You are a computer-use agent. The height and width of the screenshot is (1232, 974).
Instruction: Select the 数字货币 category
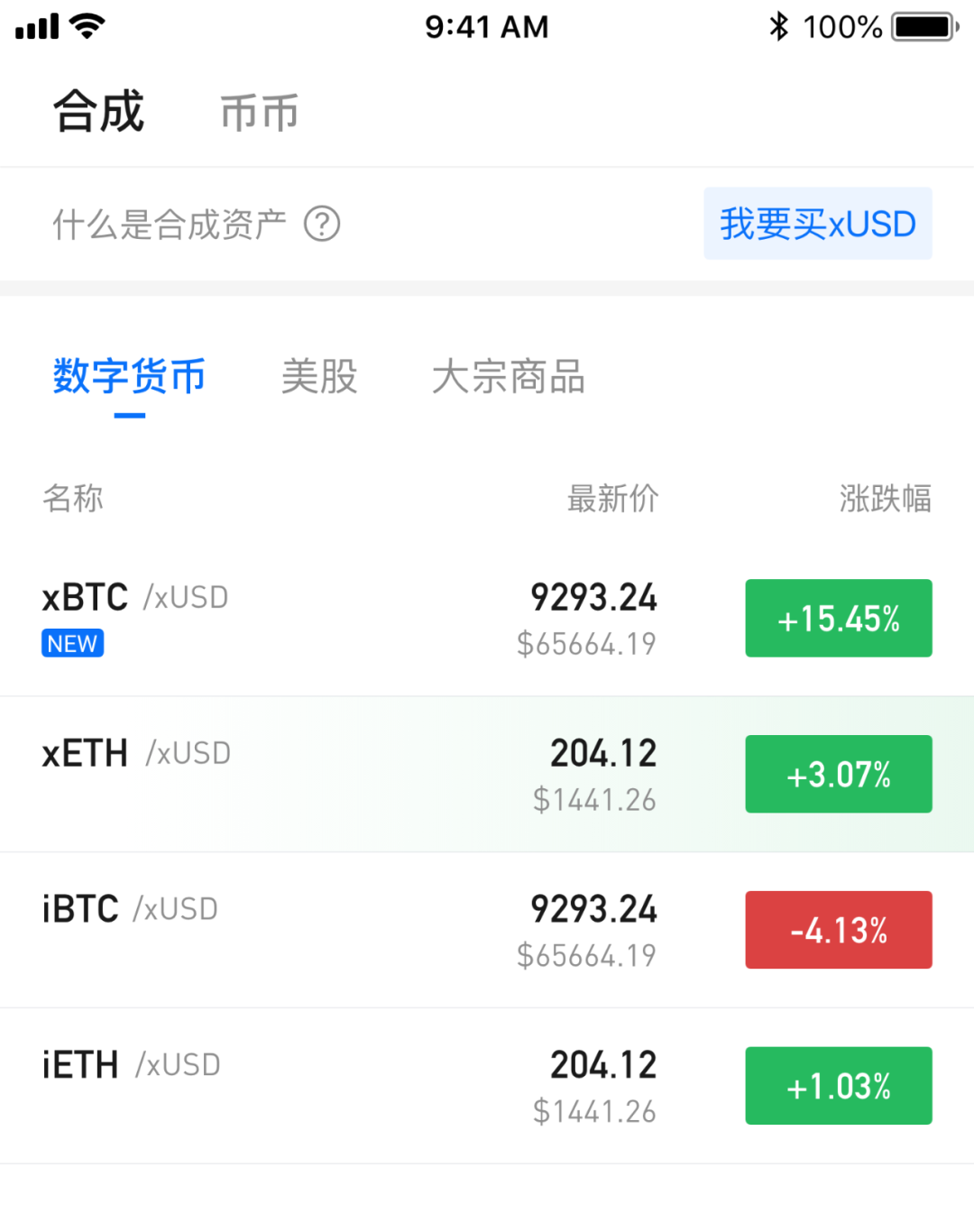[x=129, y=377]
